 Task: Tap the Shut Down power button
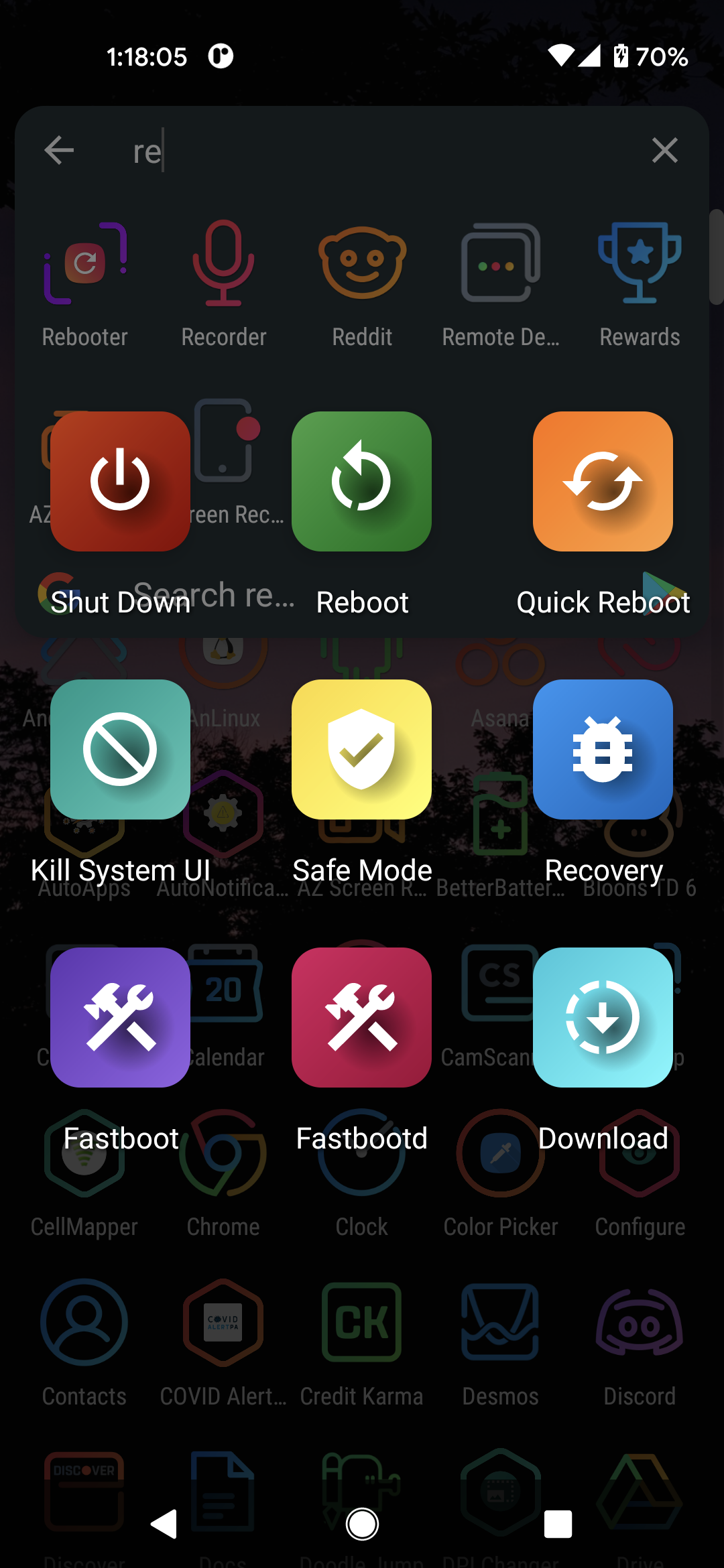pyautogui.click(x=120, y=481)
